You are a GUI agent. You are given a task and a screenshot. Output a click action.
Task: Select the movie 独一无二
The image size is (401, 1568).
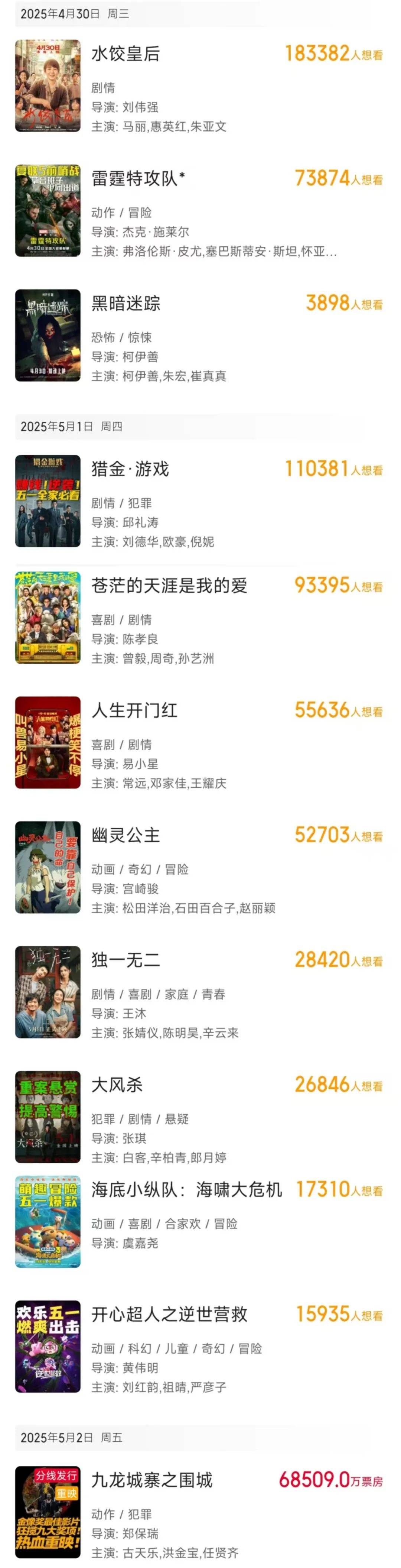(125, 960)
